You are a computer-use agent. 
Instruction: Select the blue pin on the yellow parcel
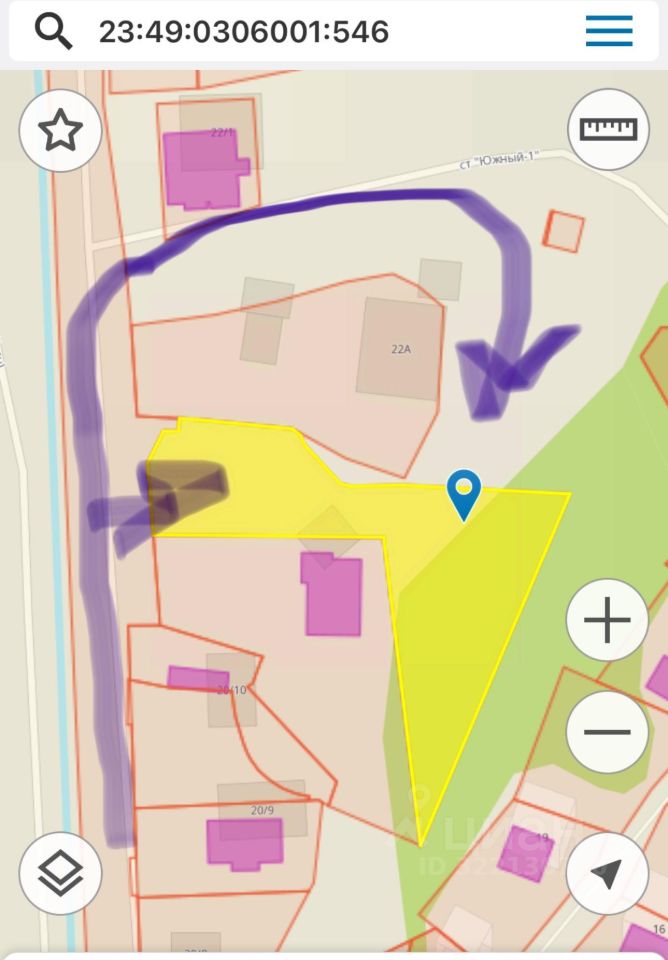pos(463,493)
